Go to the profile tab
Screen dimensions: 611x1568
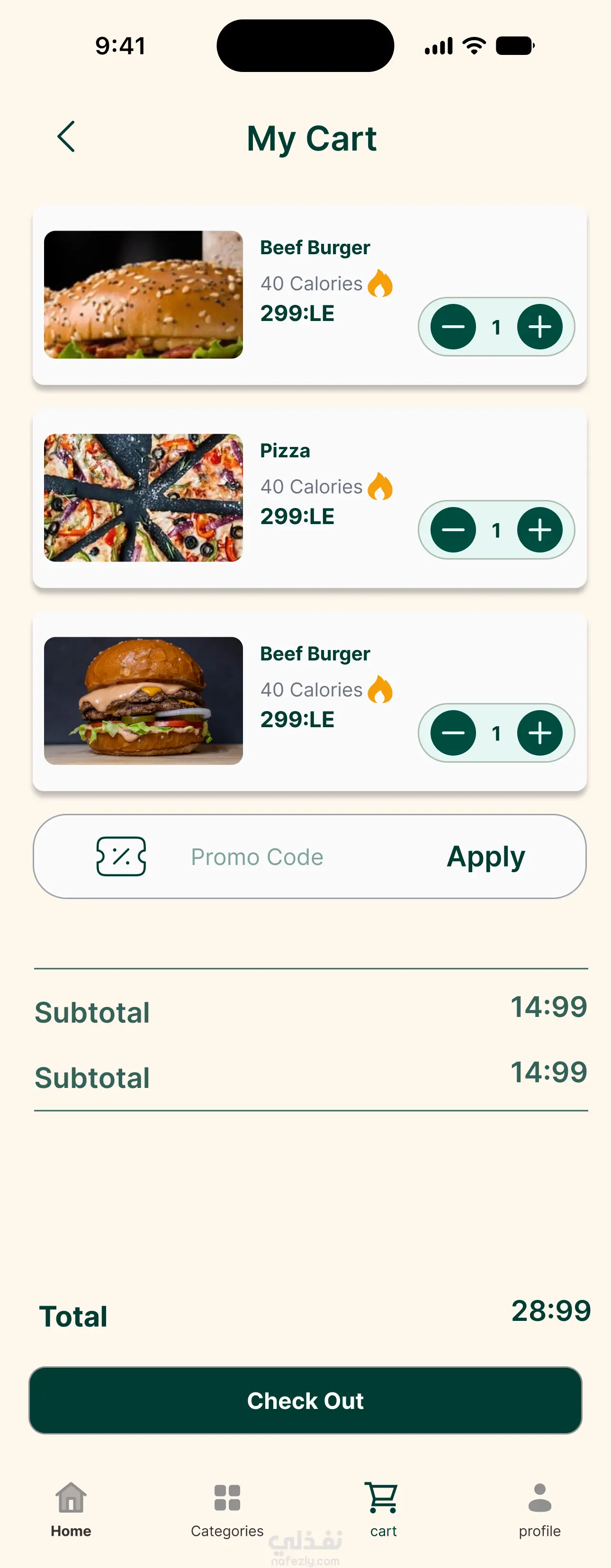point(539,1509)
